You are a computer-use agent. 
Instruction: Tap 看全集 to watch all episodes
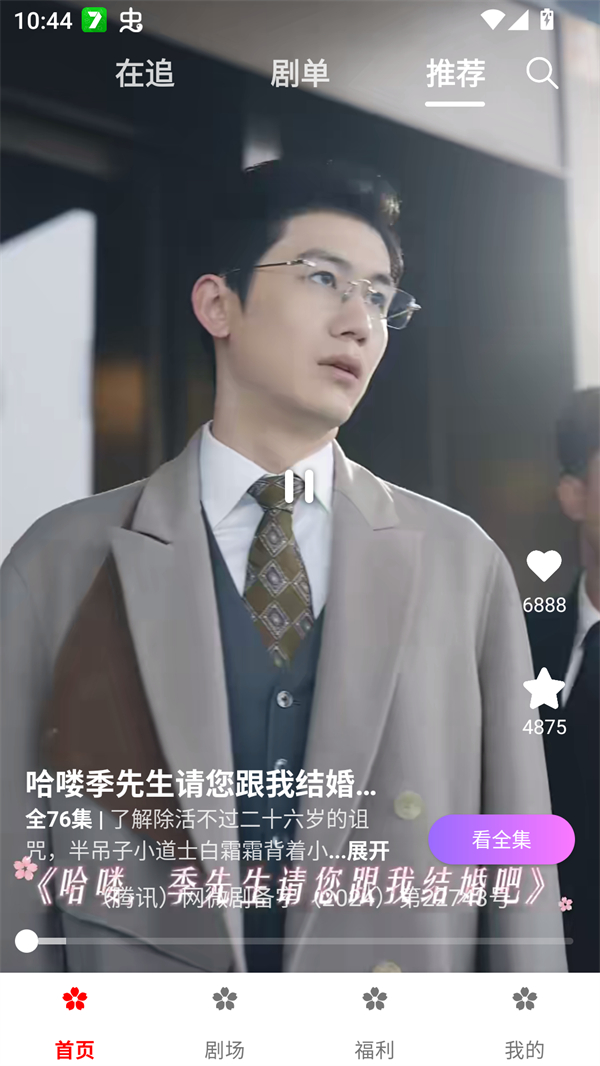[501, 840]
